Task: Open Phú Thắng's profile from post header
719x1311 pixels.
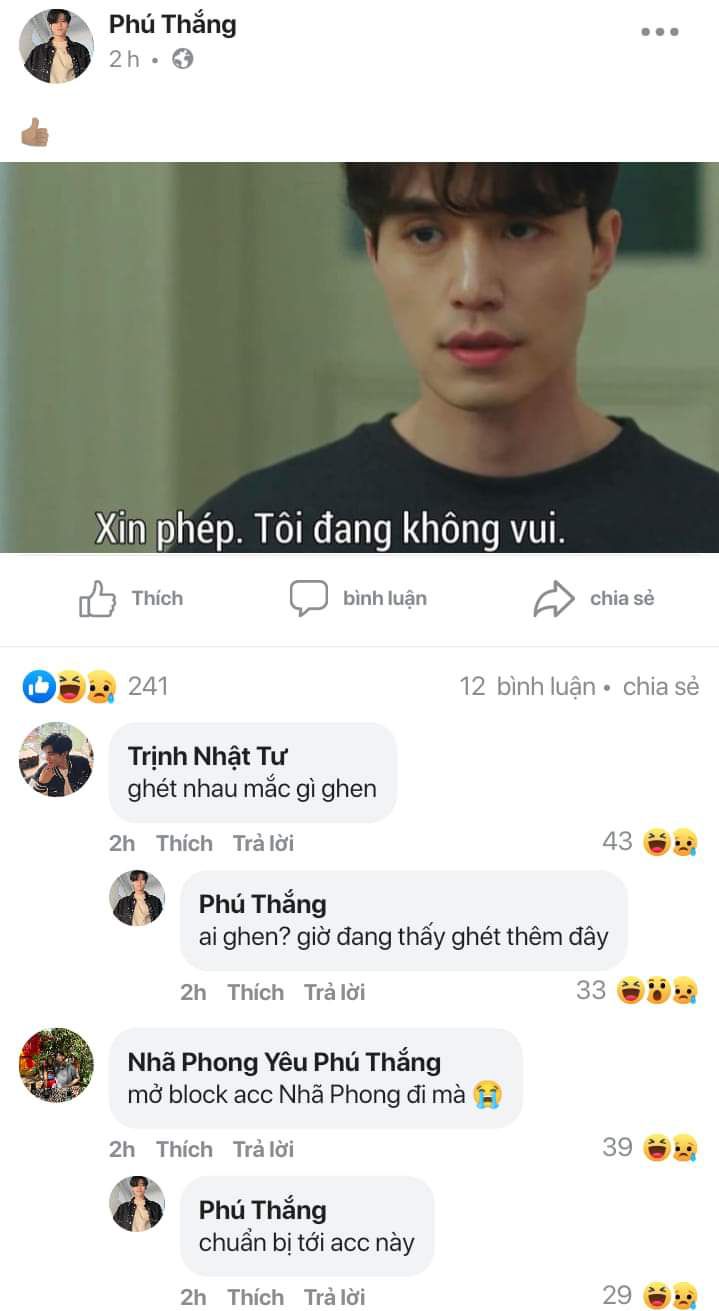Action: [x=172, y=24]
